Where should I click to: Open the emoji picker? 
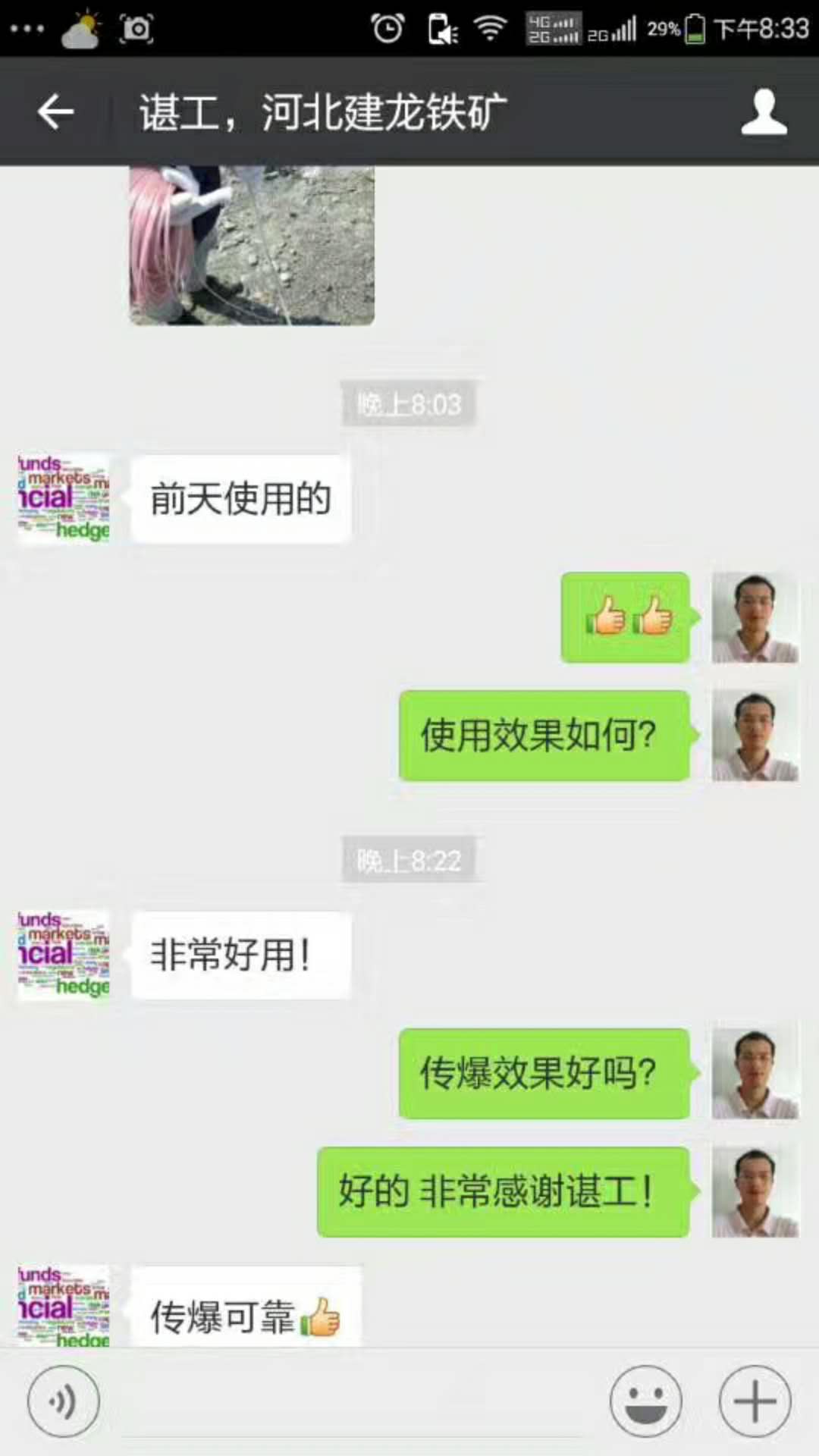646,1401
